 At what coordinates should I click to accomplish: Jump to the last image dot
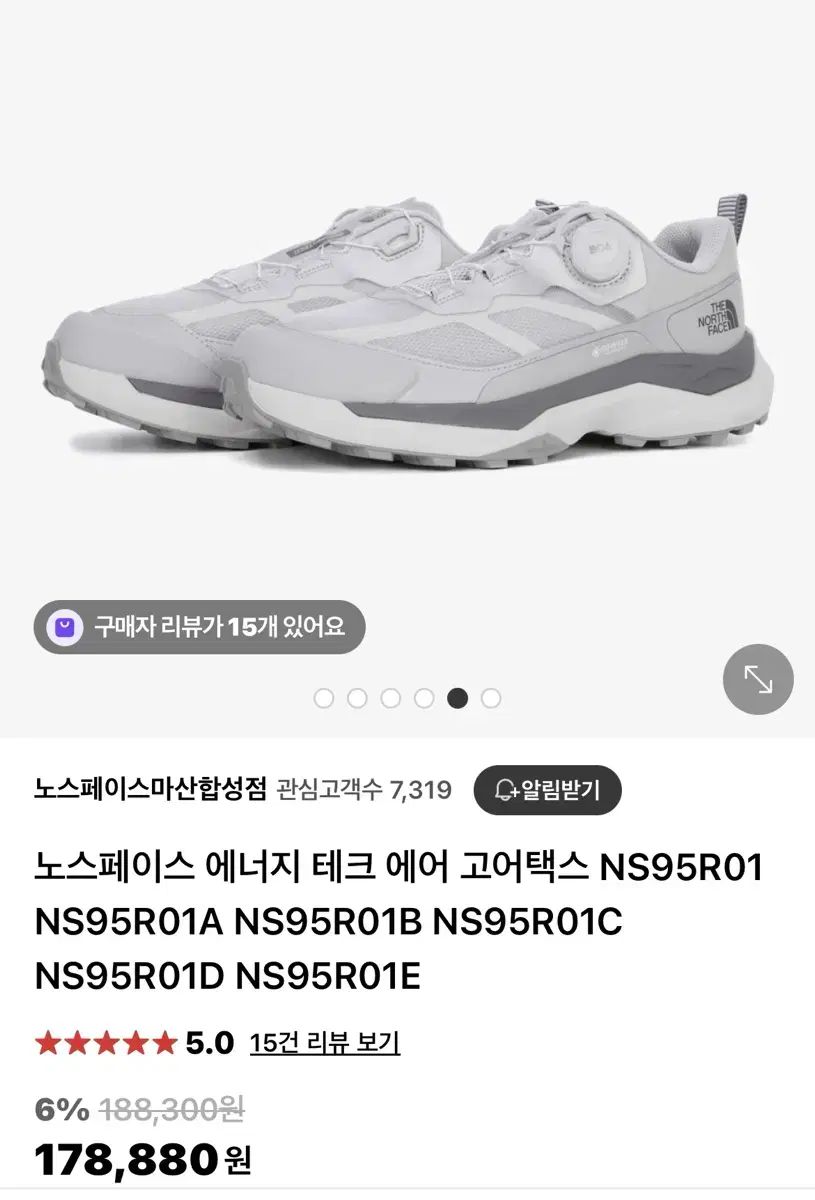tap(490, 698)
